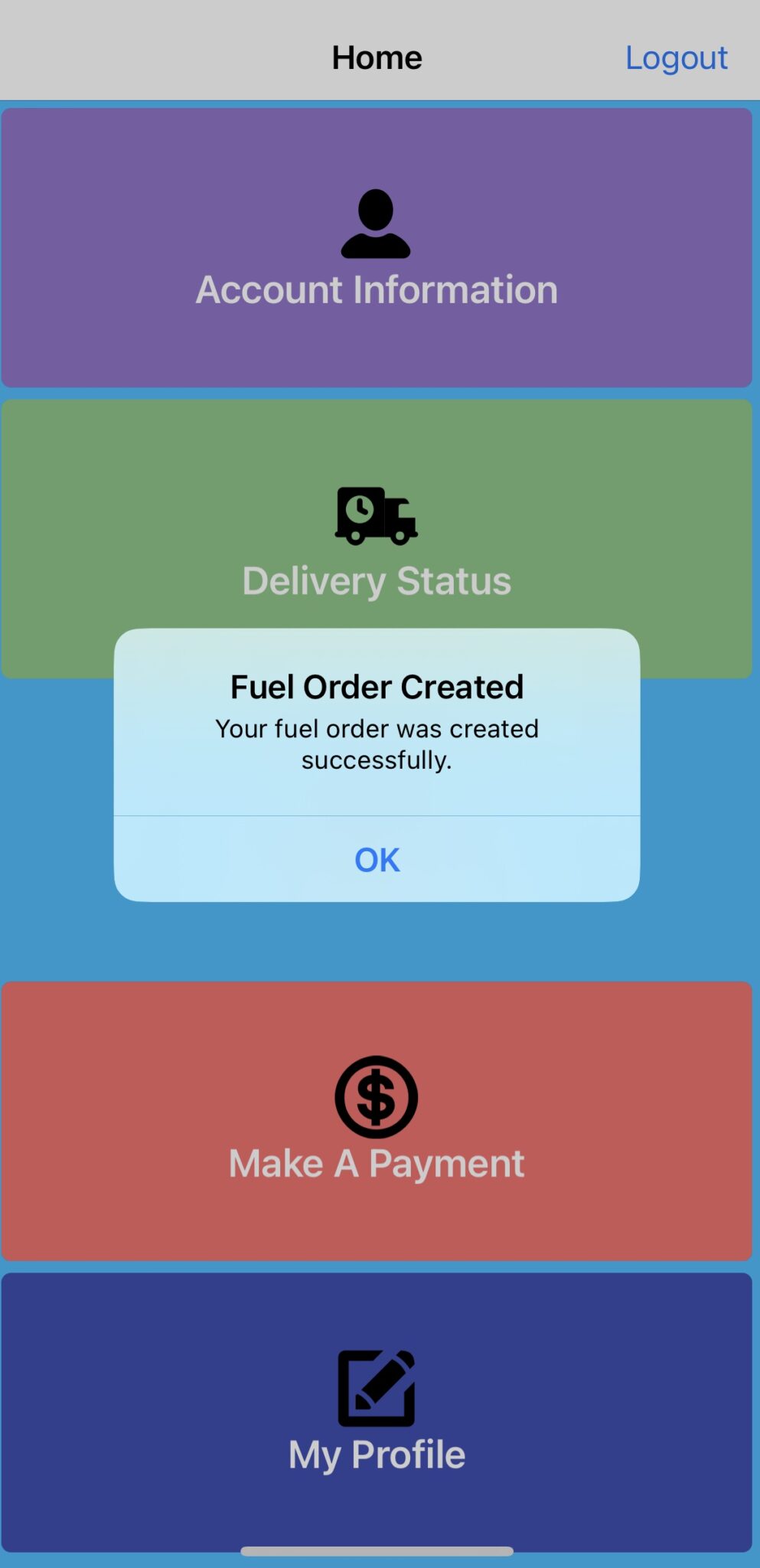Dismiss the alert with OK
This screenshot has height=1568, width=760.
point(375,859)
